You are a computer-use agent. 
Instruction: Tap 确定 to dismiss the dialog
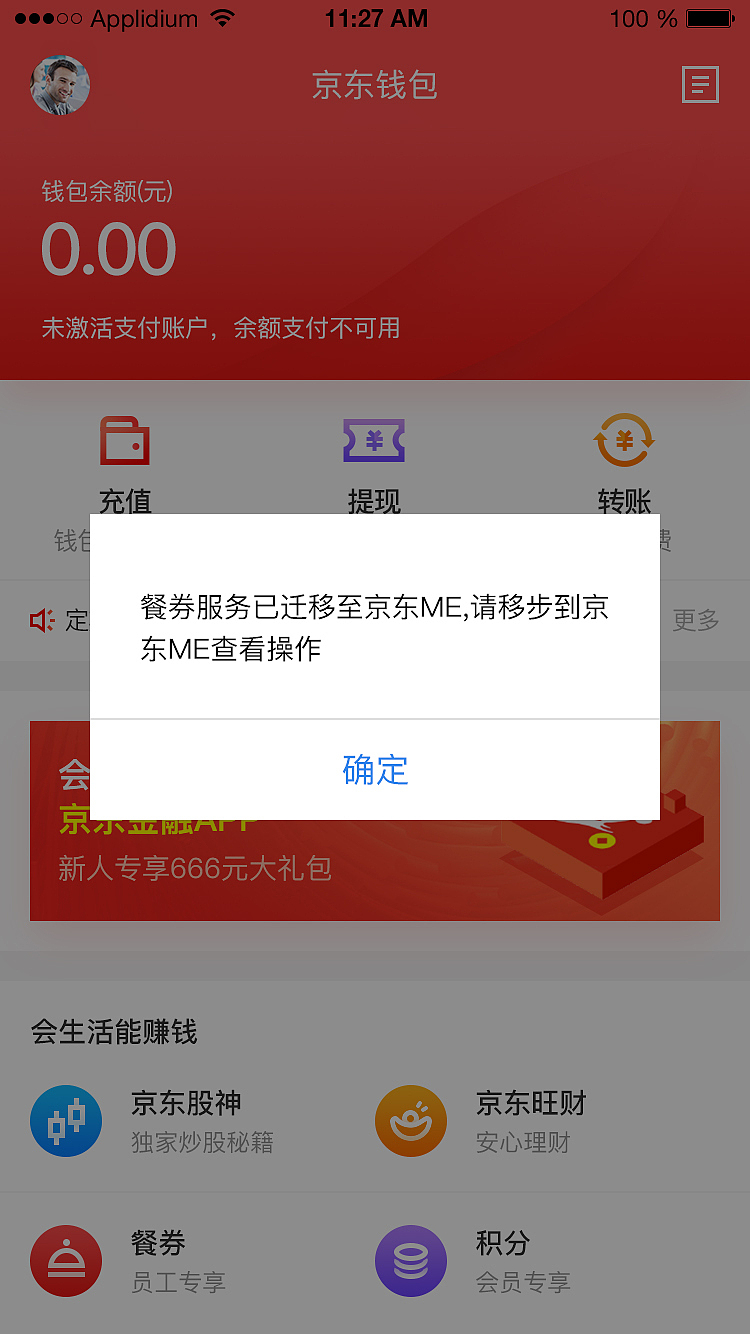[x=375, y=770]
